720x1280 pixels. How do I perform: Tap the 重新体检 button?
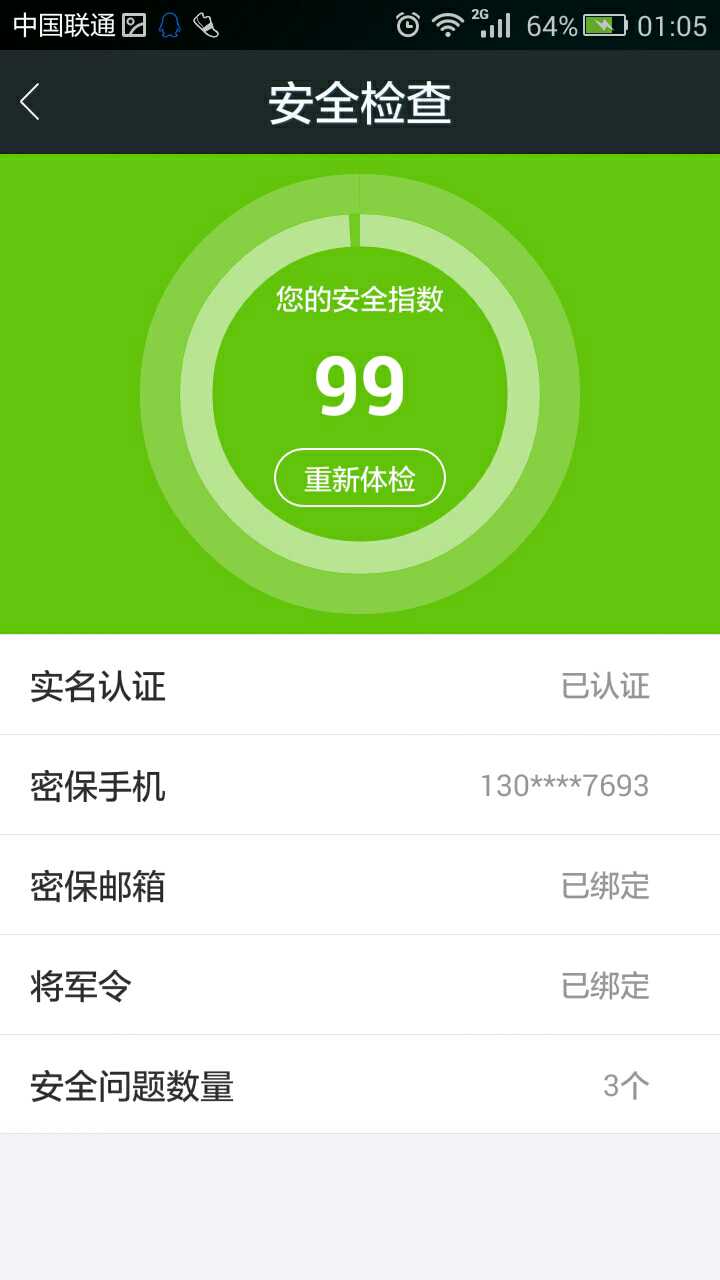click(360, 478)
